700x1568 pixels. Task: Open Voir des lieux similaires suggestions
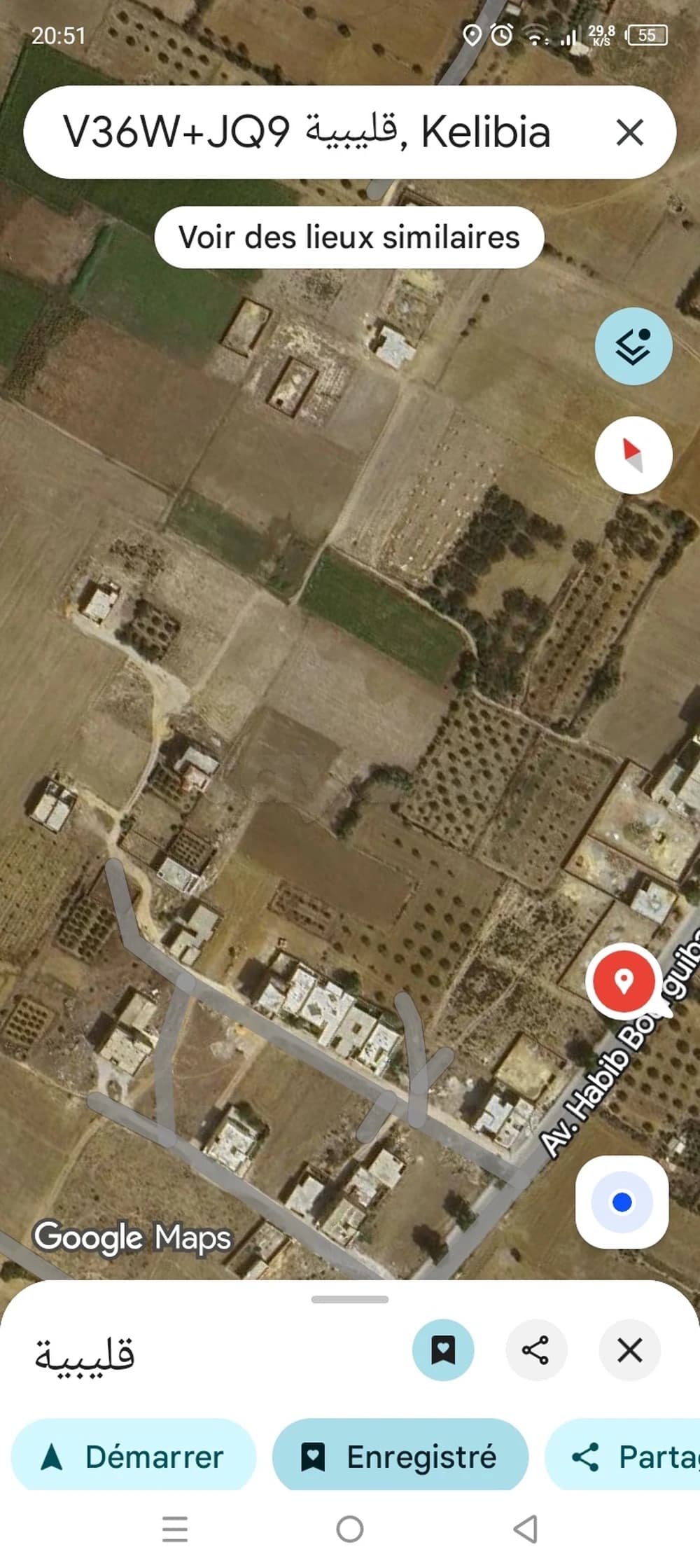point(349,237)
